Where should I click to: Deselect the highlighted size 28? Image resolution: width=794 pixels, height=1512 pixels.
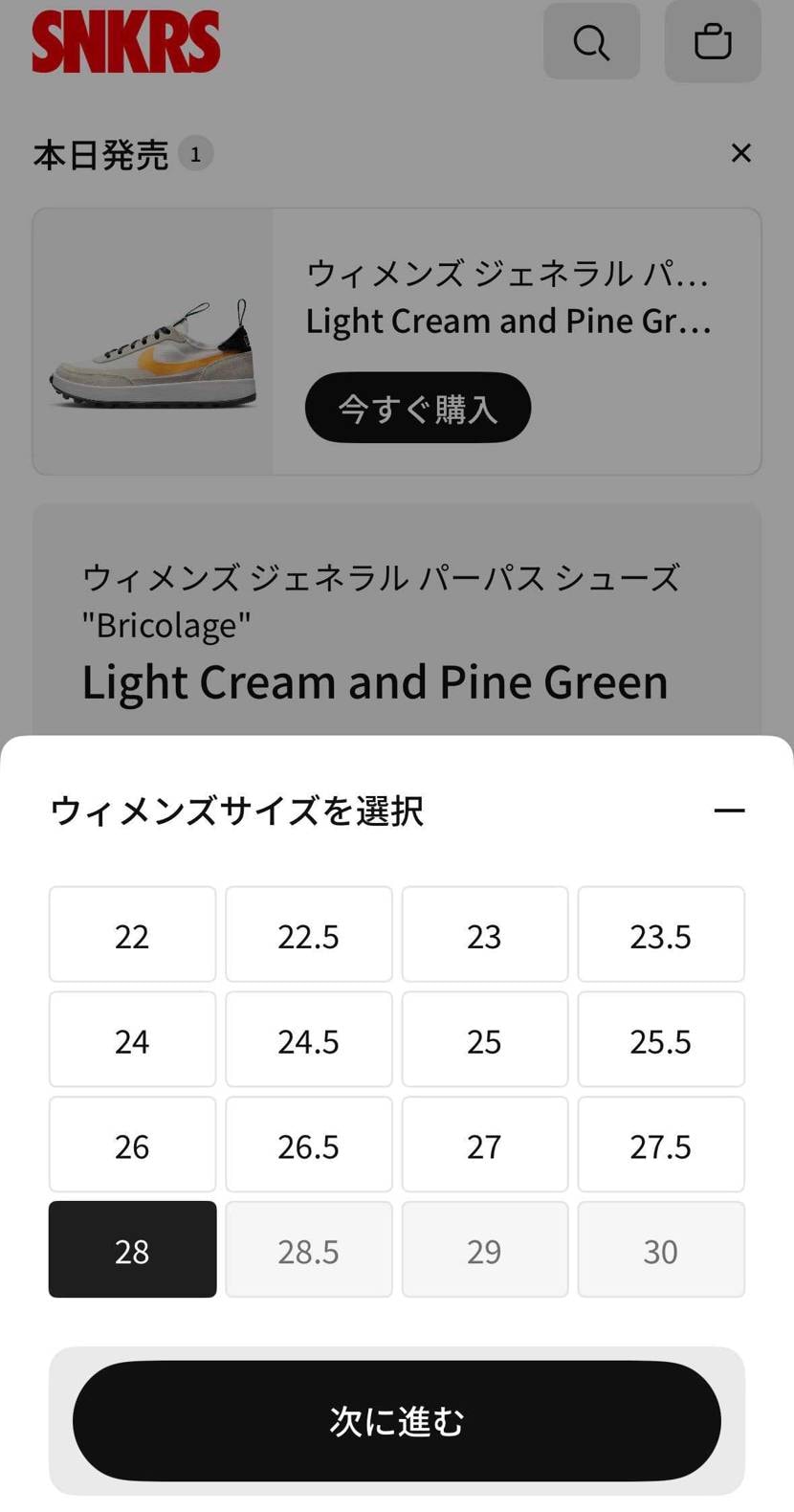tap(132, 1250)
